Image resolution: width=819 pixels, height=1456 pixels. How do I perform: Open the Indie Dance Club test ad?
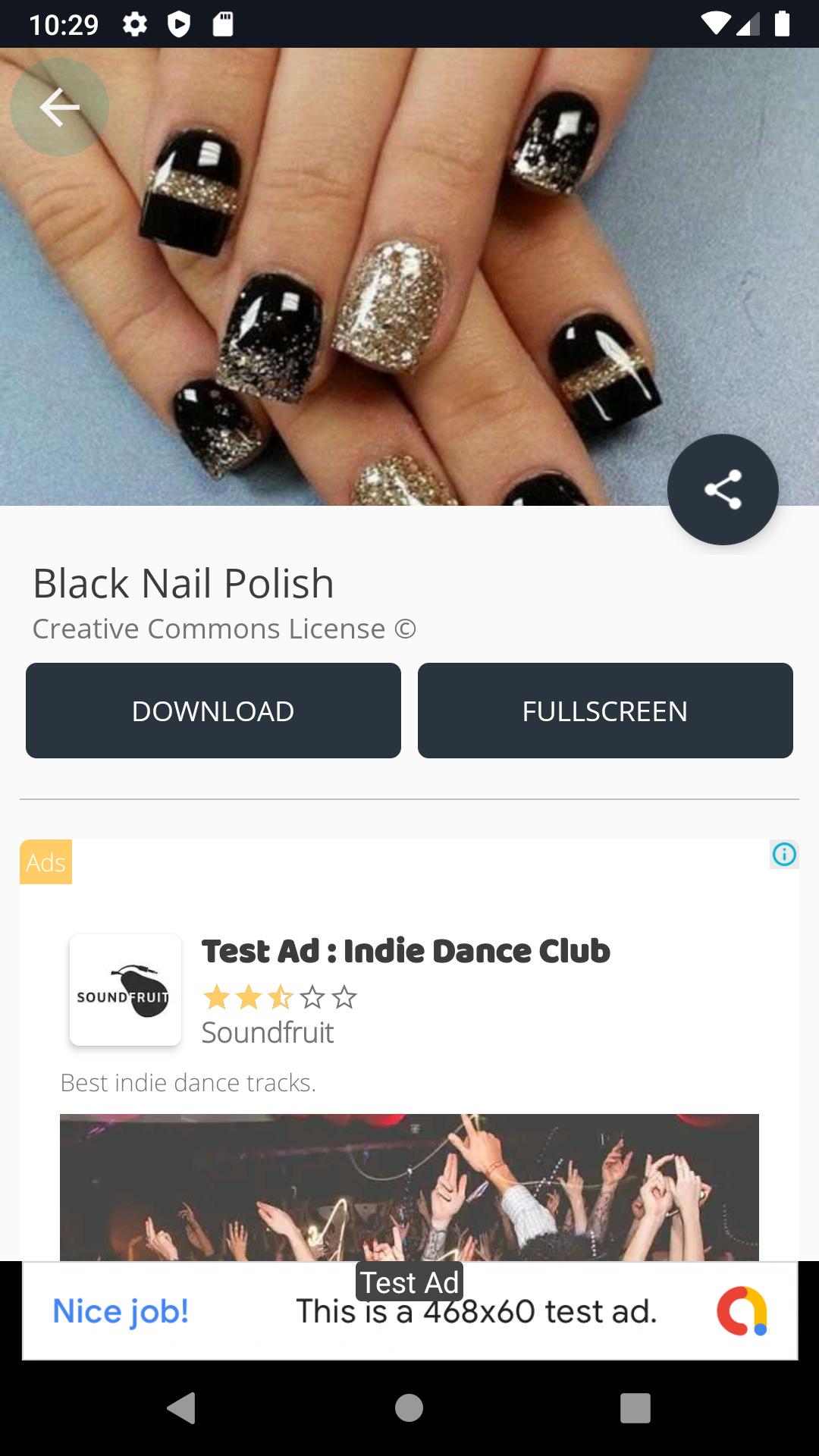[405, 951]
